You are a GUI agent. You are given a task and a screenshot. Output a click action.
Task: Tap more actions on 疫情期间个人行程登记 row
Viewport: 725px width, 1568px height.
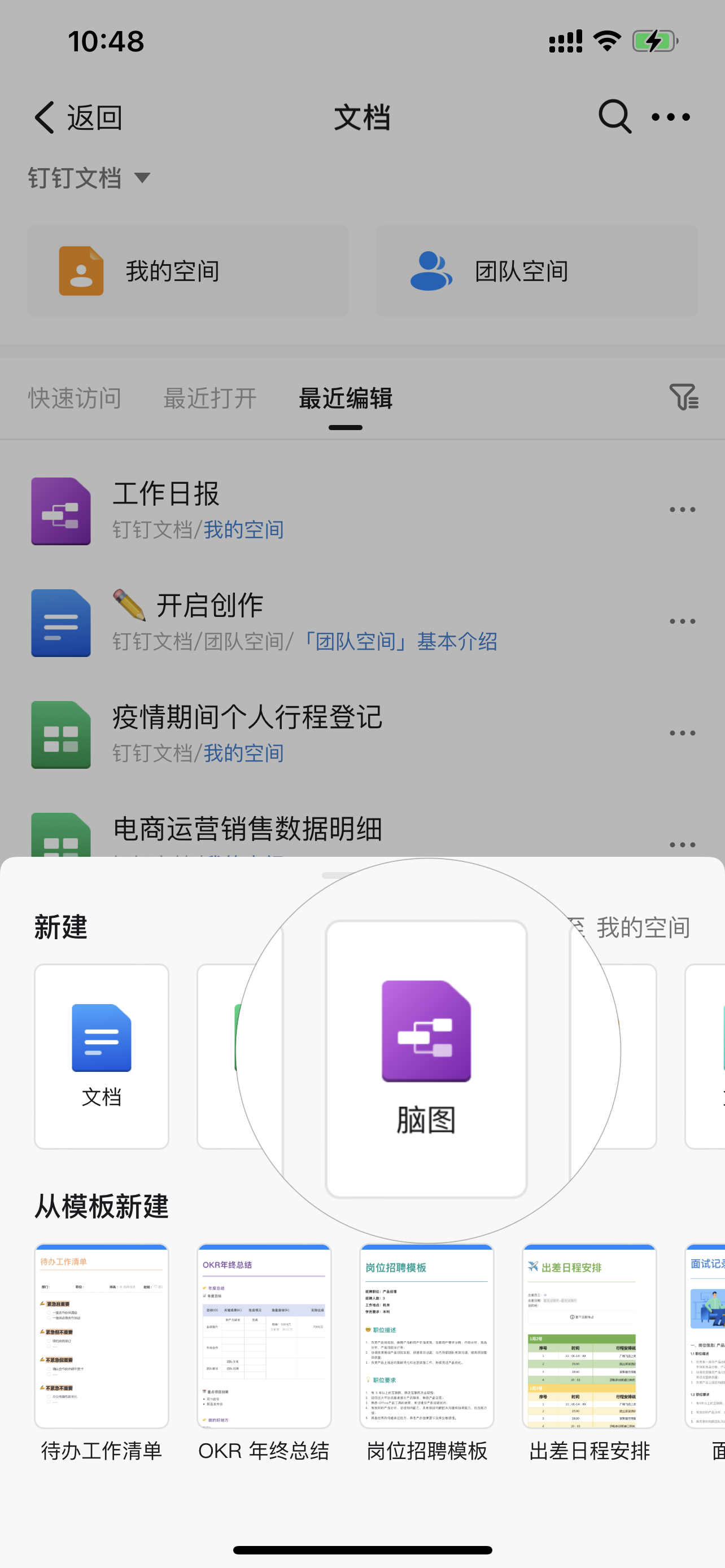coord(681,733)
